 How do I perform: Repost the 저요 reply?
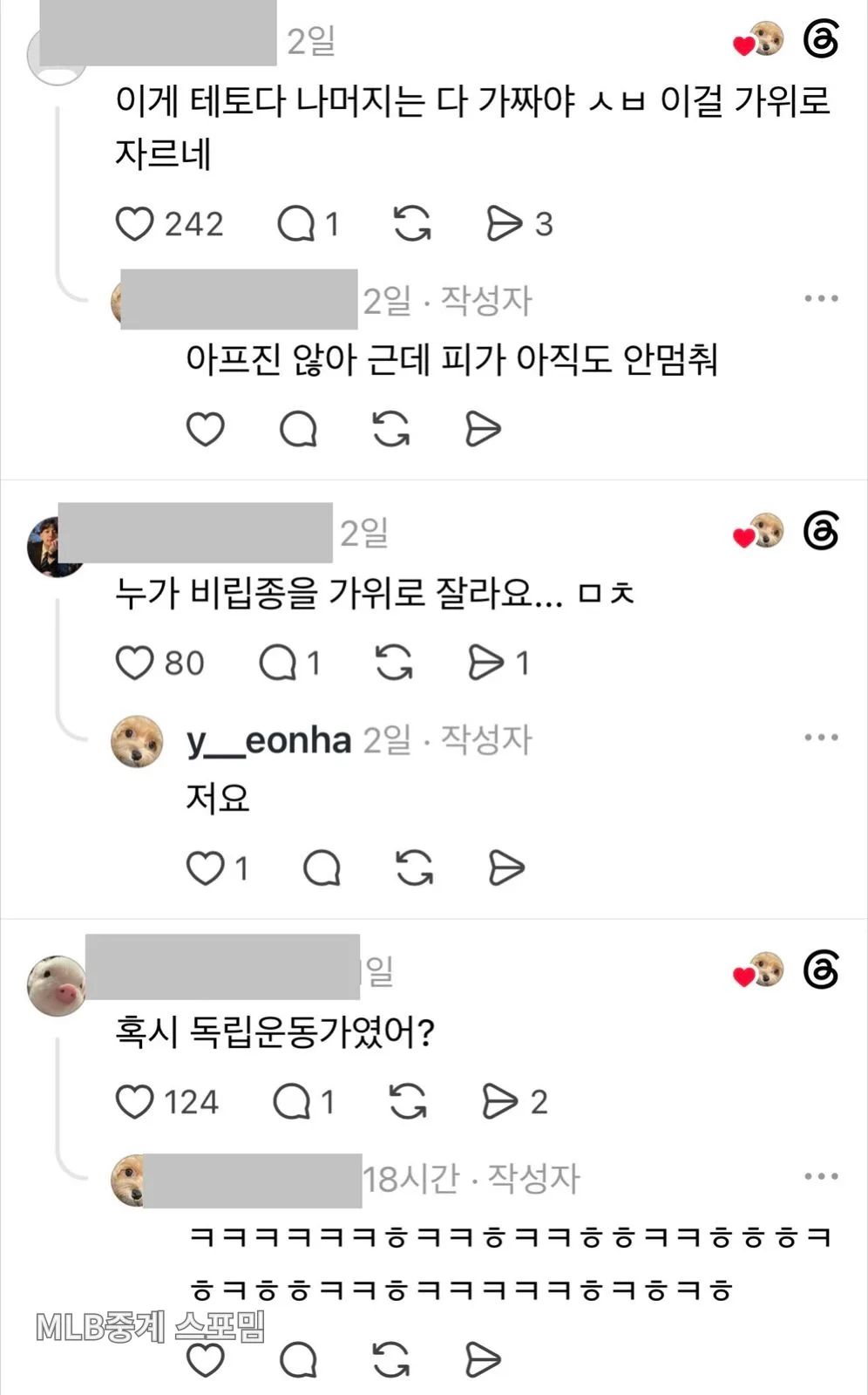[x=415, y=868]
